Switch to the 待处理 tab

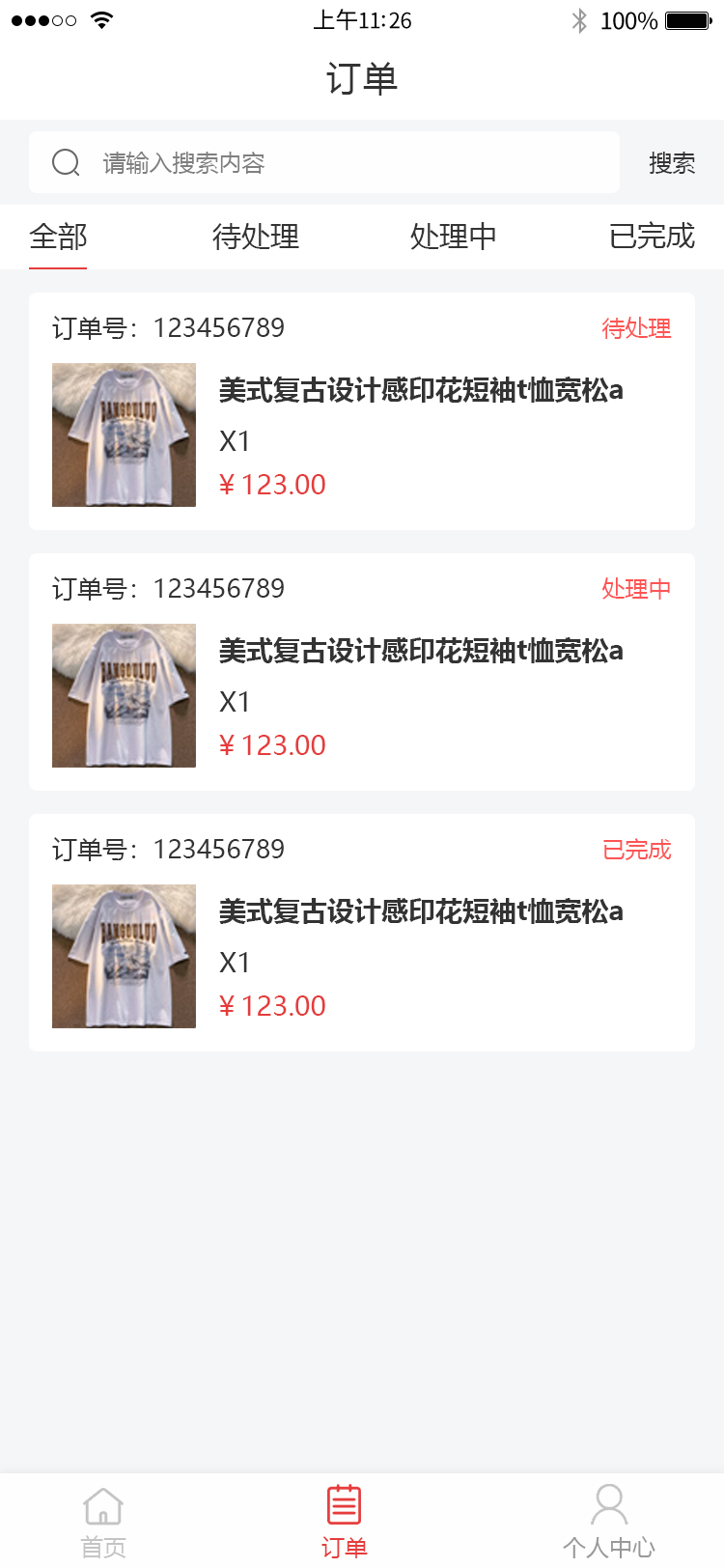256,237
